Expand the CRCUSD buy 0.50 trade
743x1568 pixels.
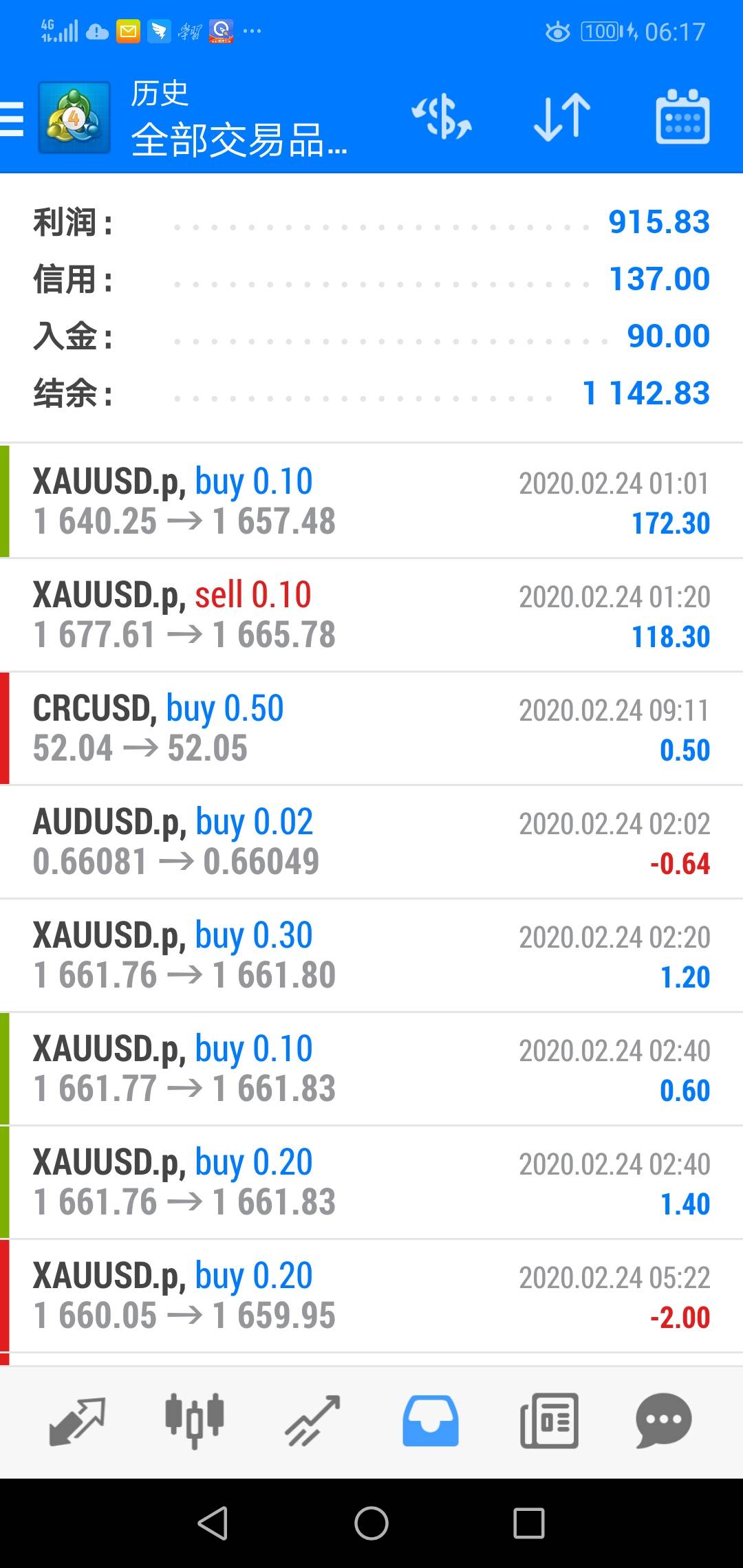point(371,728)
